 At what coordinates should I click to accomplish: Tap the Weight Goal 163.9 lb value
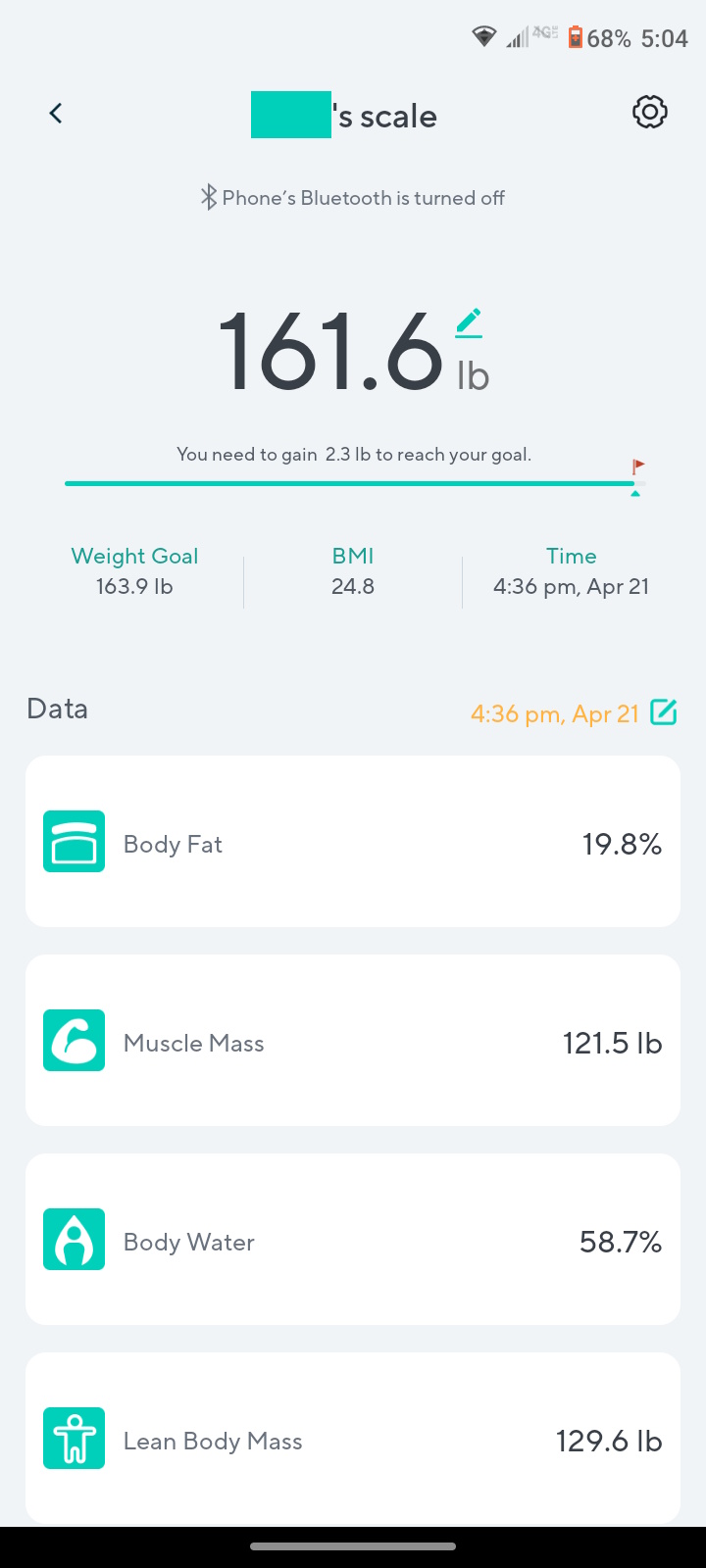pyautogui.click(x=134, y=587)
